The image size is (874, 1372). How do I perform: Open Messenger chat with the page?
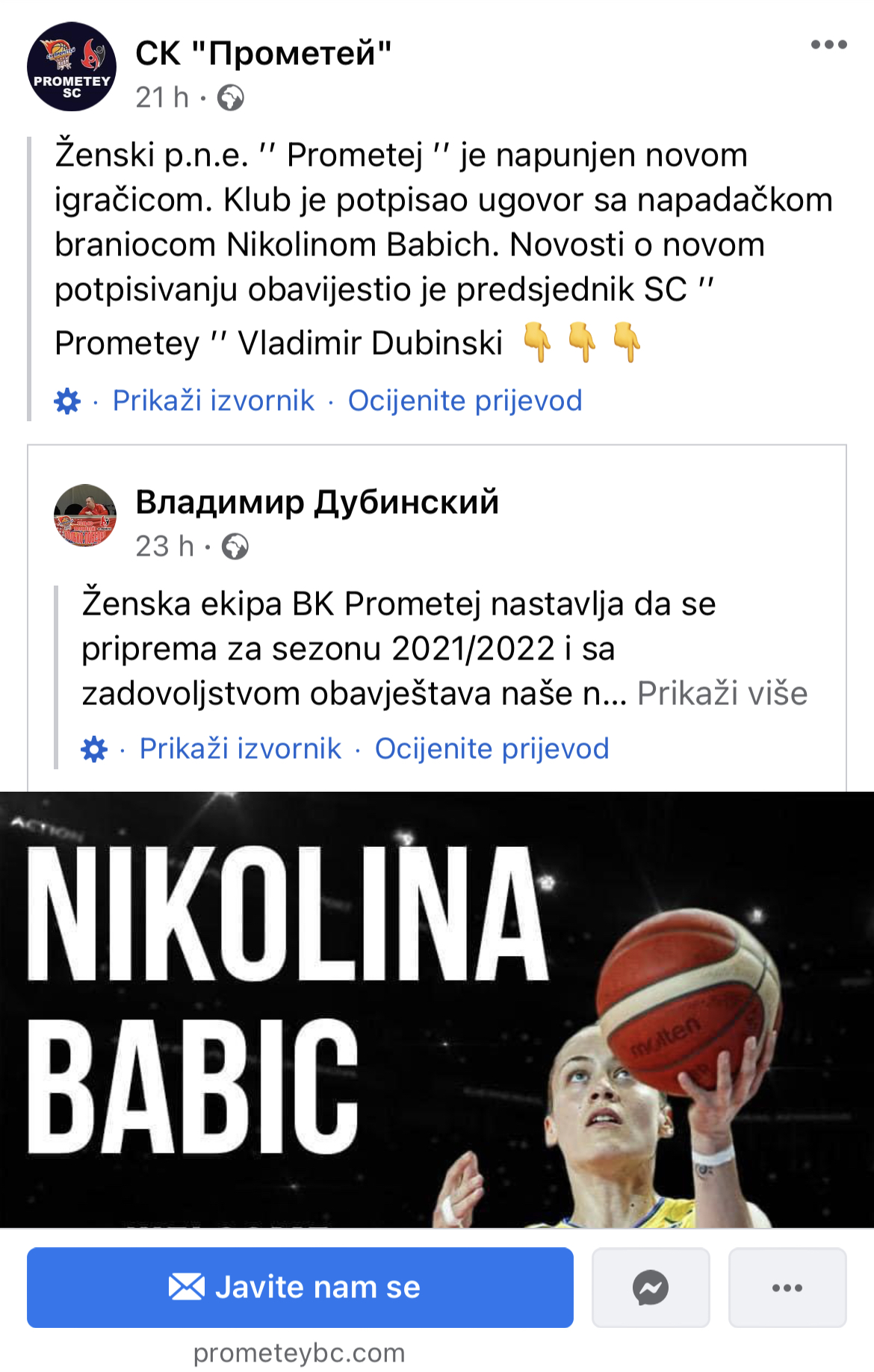651,1288
